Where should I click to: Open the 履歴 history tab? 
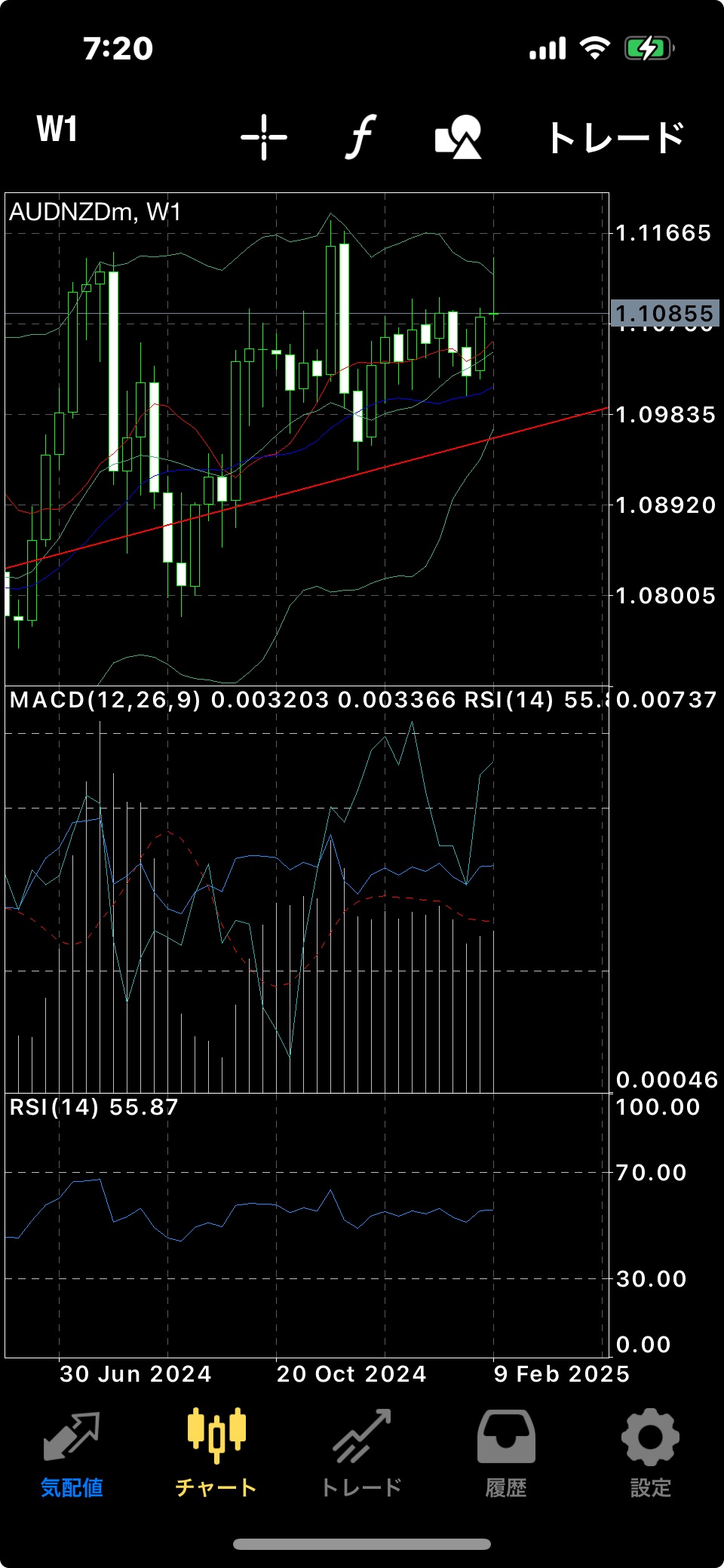coord(506,1455)
